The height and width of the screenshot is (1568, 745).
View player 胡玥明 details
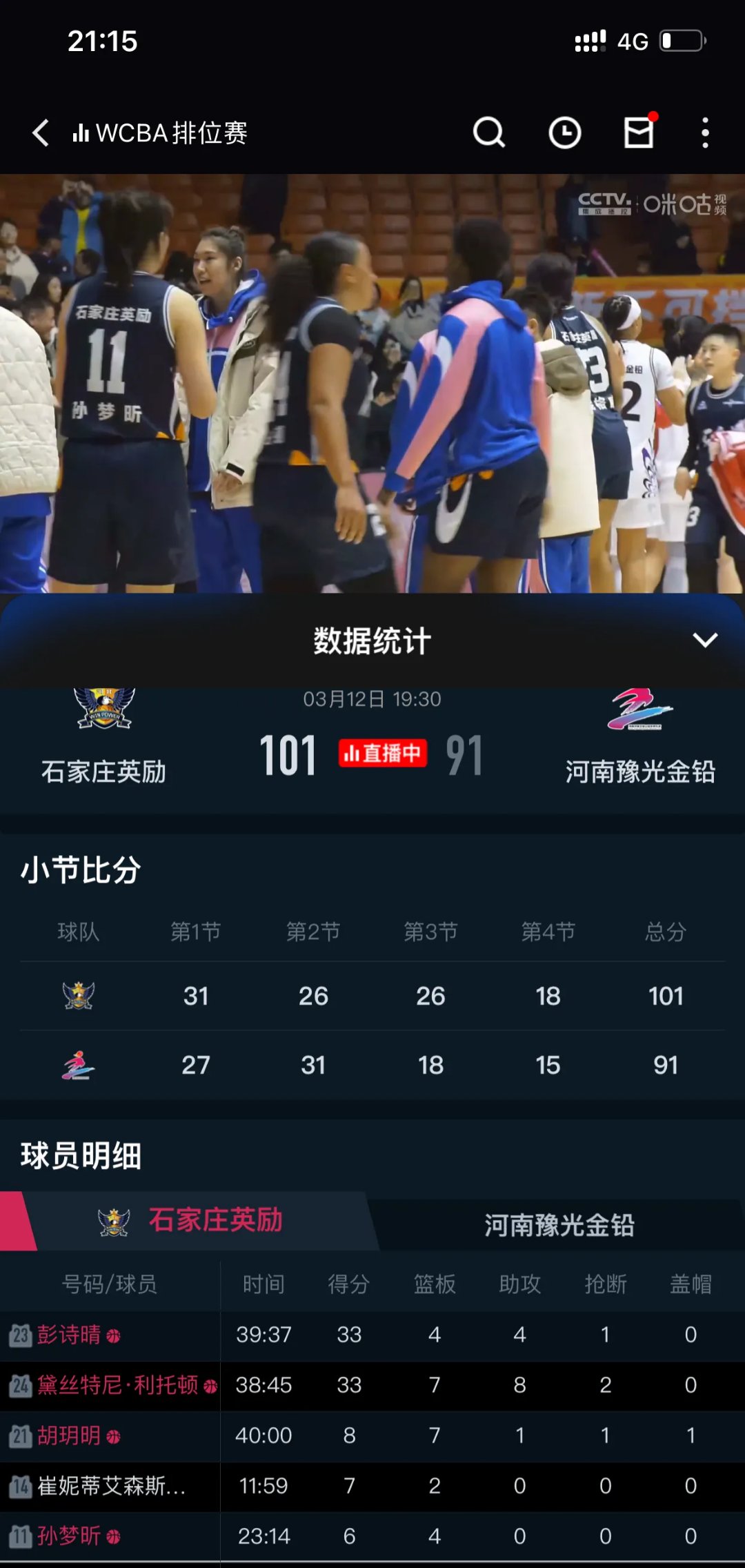click(x=69, y=1435)
